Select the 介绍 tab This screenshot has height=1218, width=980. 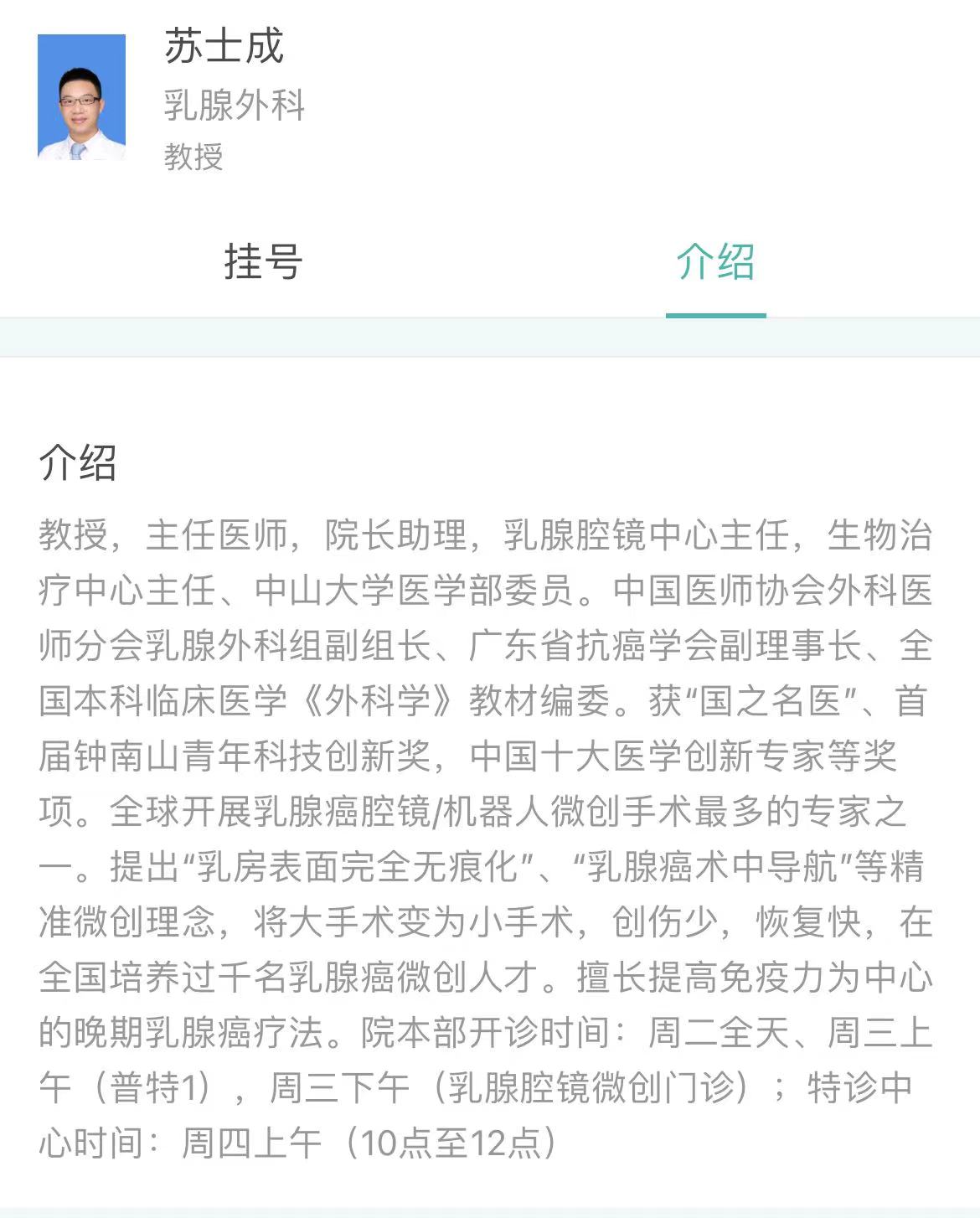pyautogui.click(x=715, y=262)
